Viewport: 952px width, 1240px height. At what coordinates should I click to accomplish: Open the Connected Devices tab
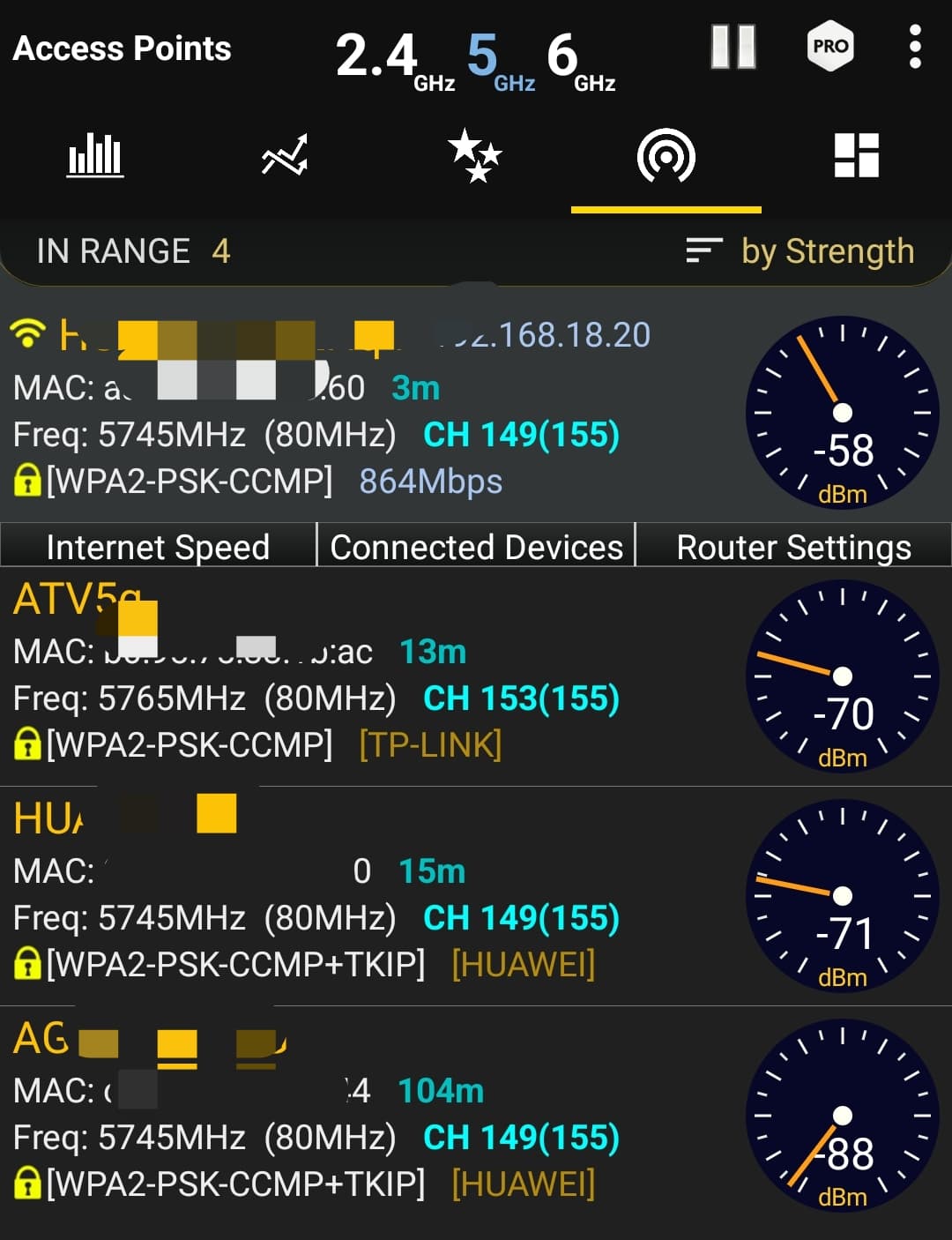[x=476, y=547]
